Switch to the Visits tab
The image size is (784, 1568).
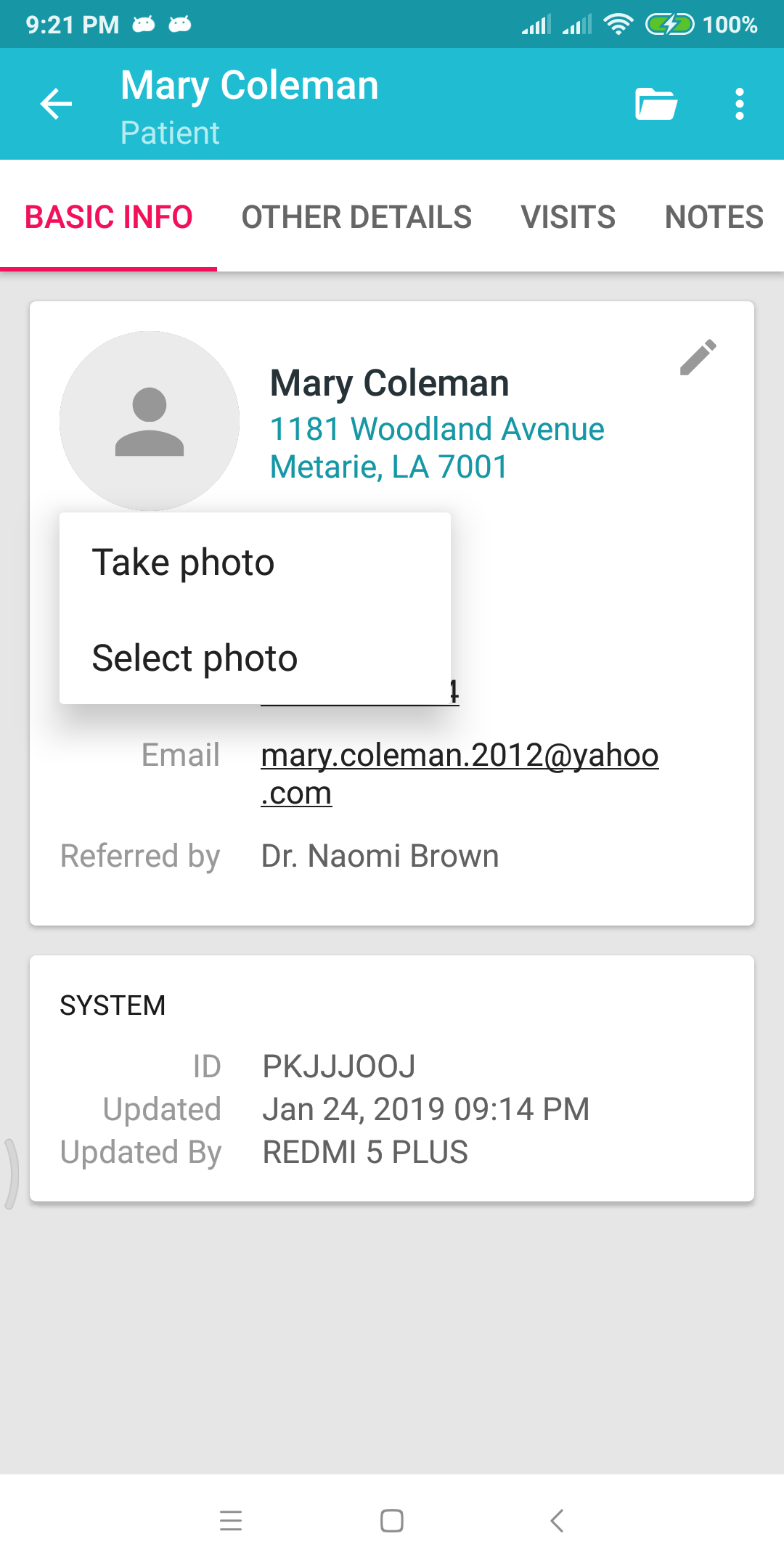(x=568, y=217)
